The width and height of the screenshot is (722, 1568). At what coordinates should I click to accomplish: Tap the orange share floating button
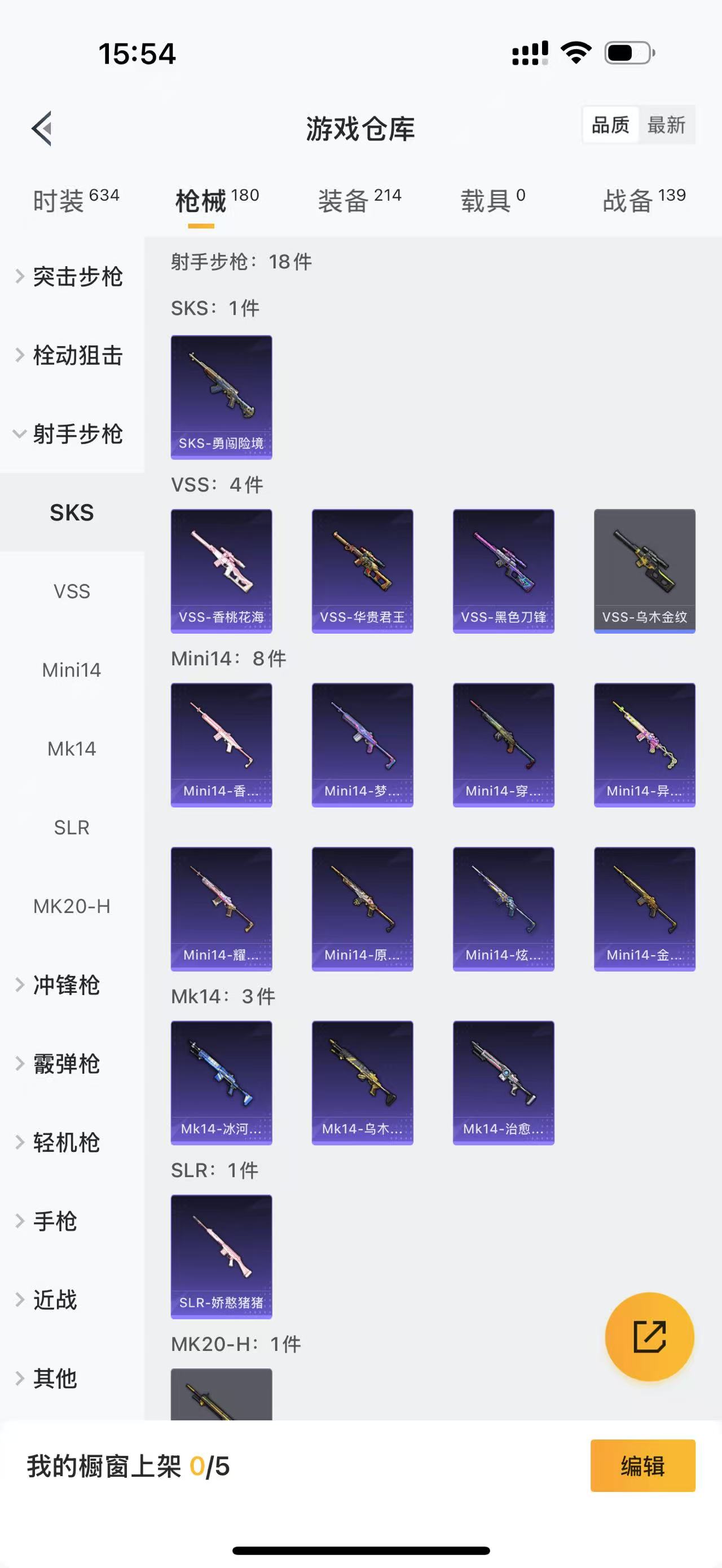click(x=649, y=1337)
